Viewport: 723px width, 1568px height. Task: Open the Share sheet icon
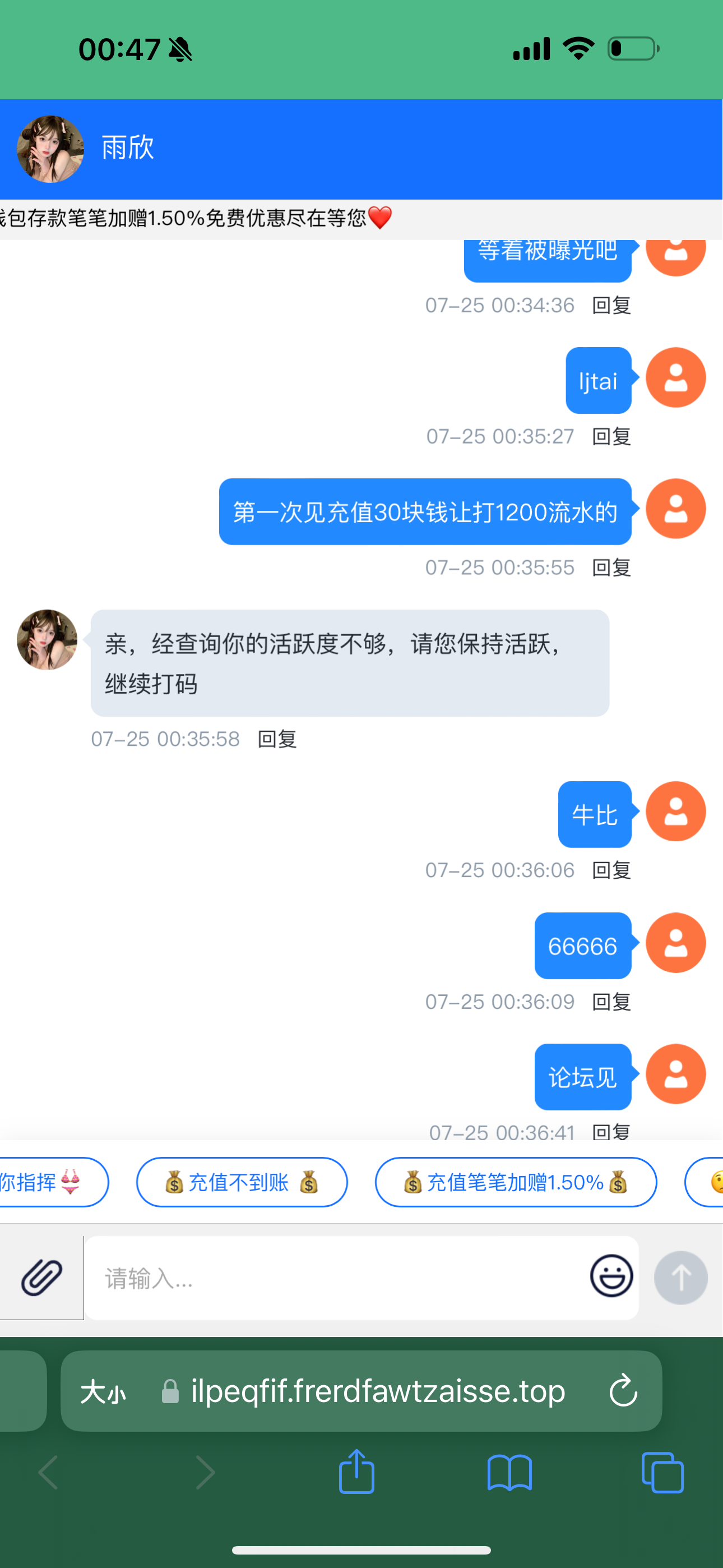356,1473
